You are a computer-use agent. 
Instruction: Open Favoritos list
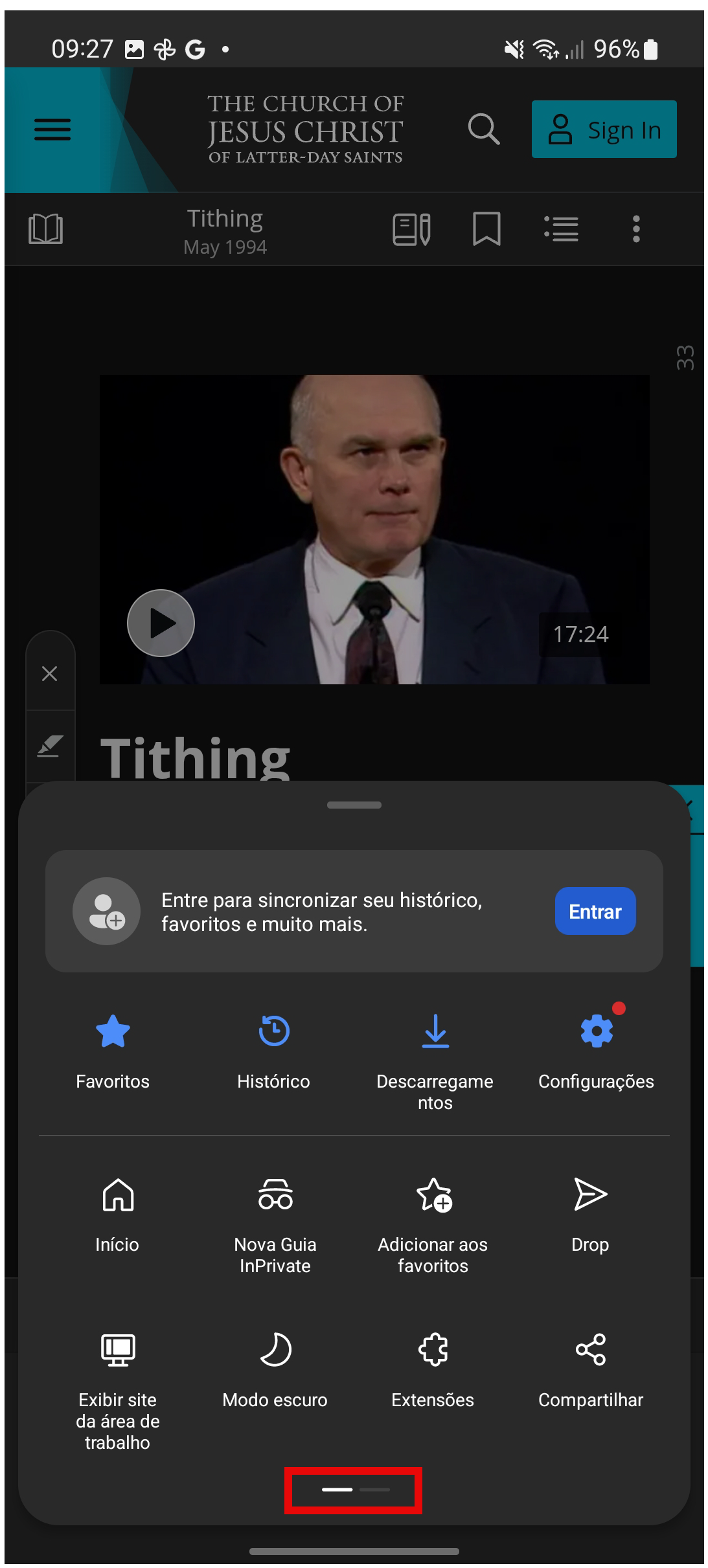pos(113,1049)
